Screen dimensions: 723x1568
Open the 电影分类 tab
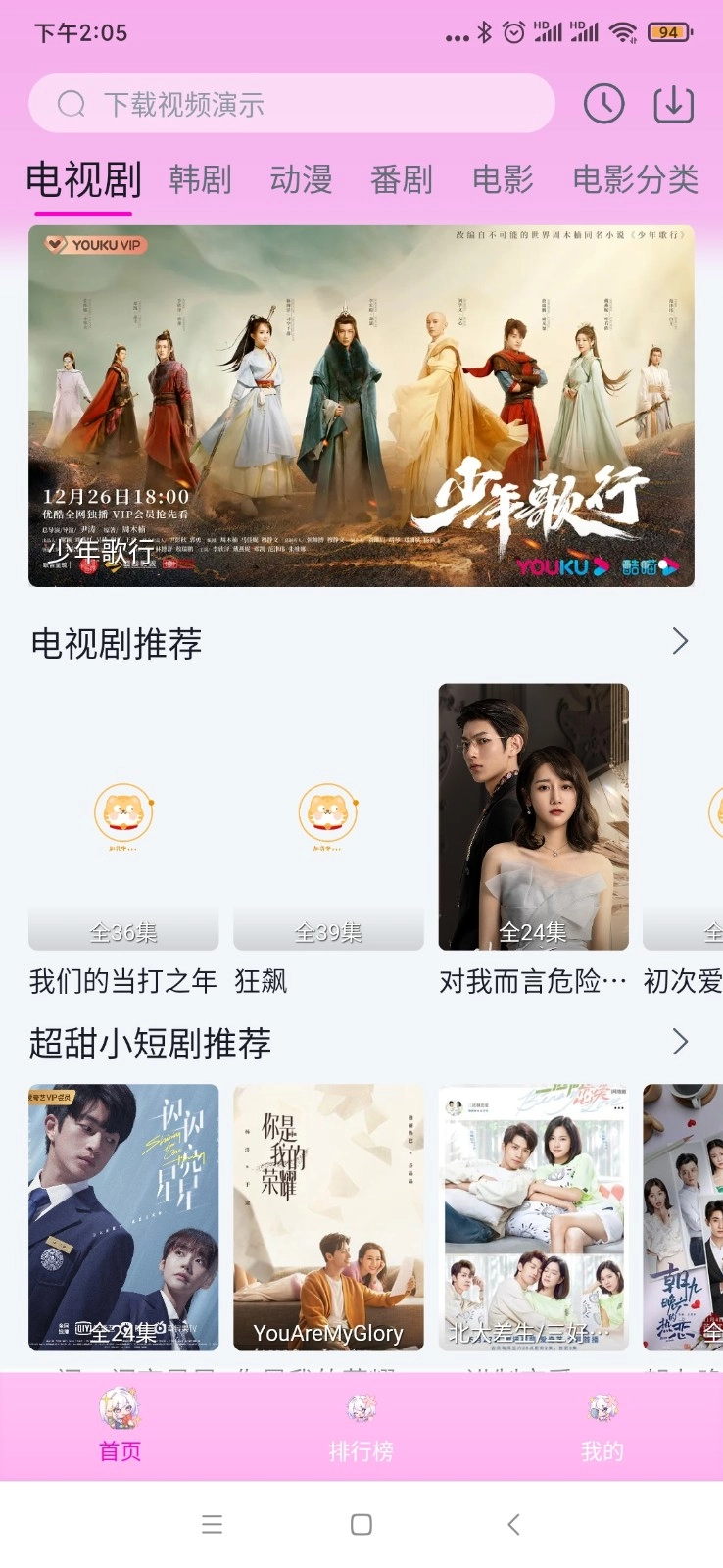coord(635,180)
